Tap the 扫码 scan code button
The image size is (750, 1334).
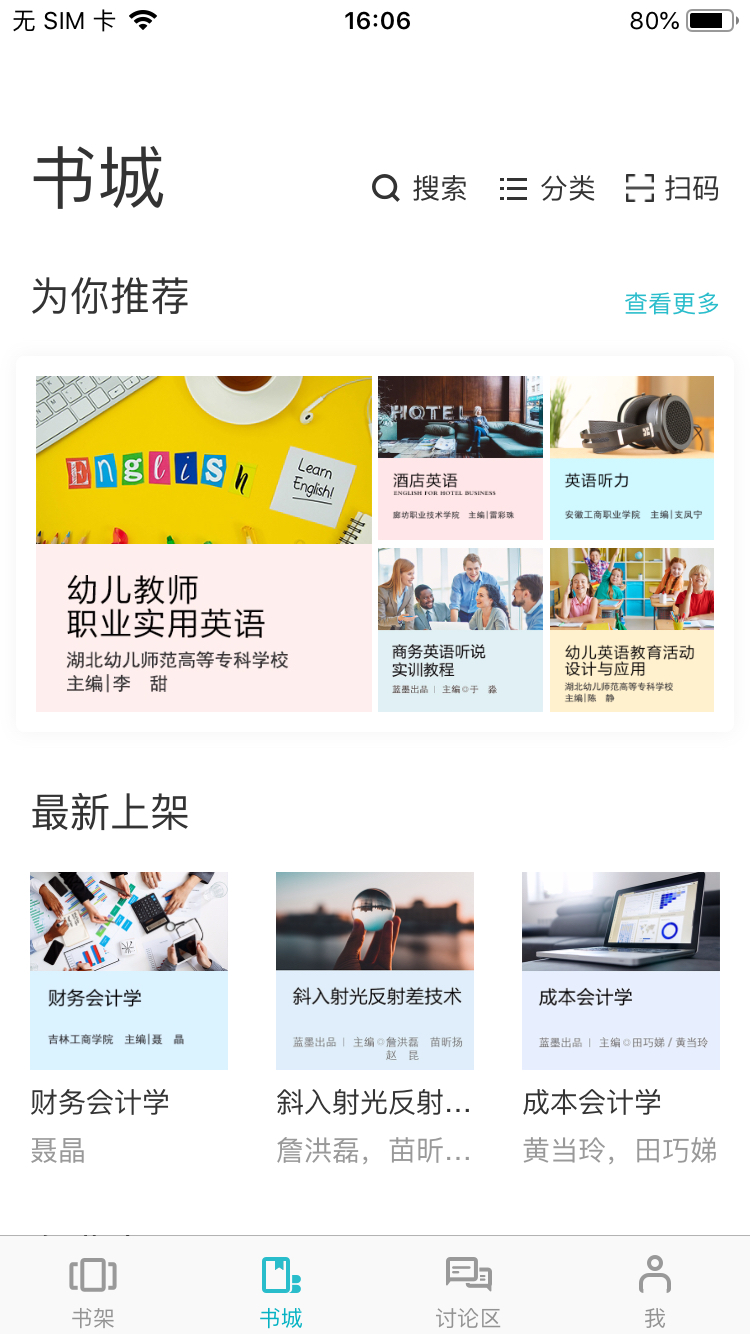coord(672,188)
